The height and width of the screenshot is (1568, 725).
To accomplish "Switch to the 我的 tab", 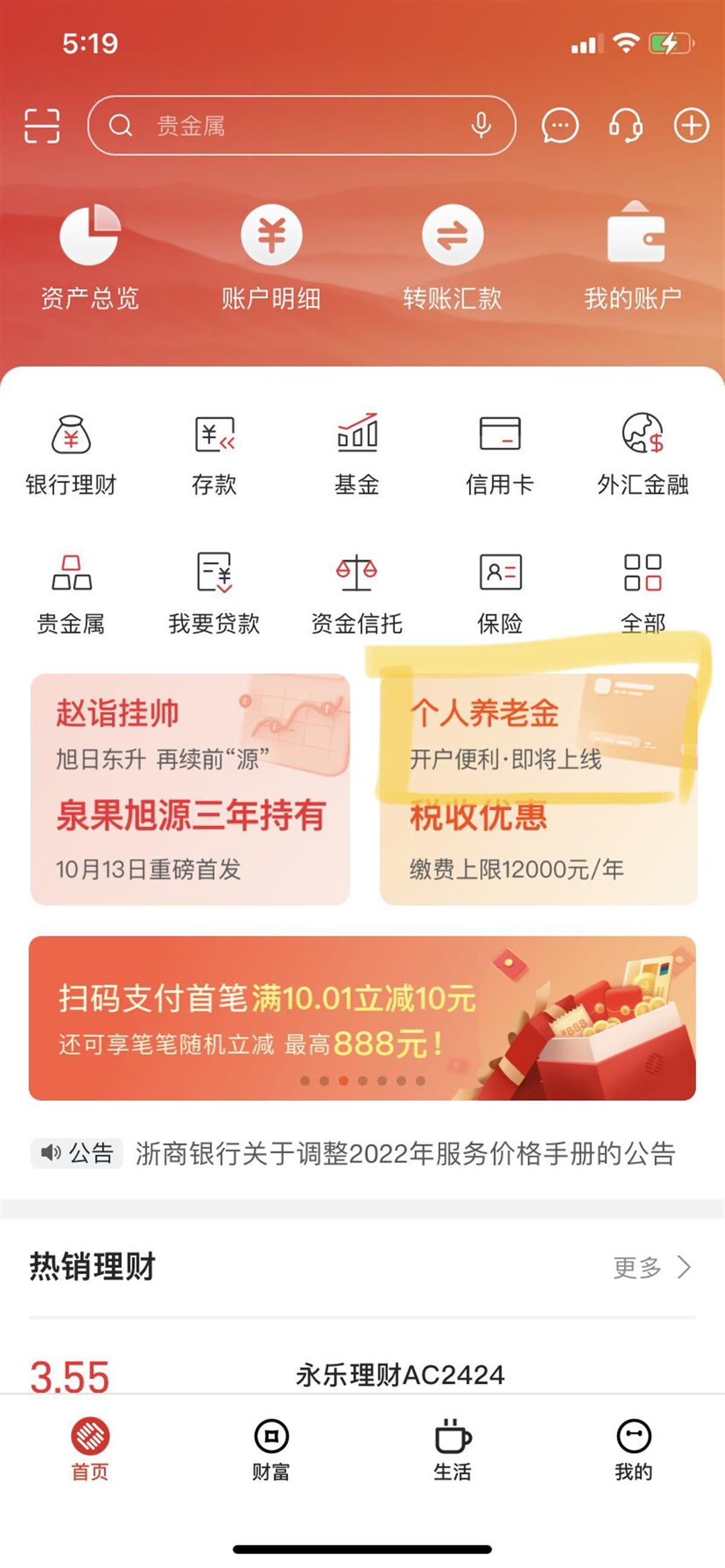I will pos(634,1448).
